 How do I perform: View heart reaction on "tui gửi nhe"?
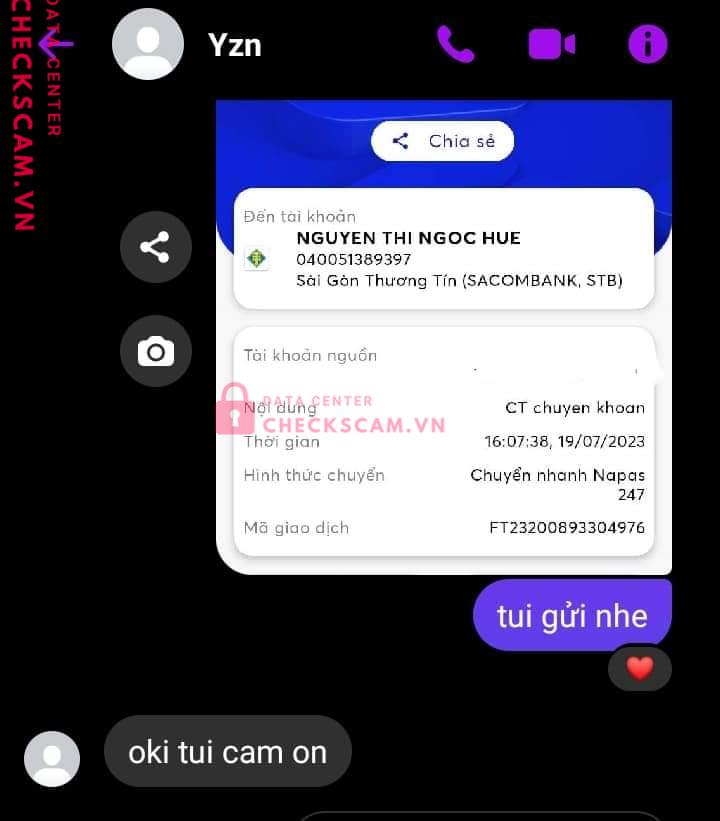point(639,668)
